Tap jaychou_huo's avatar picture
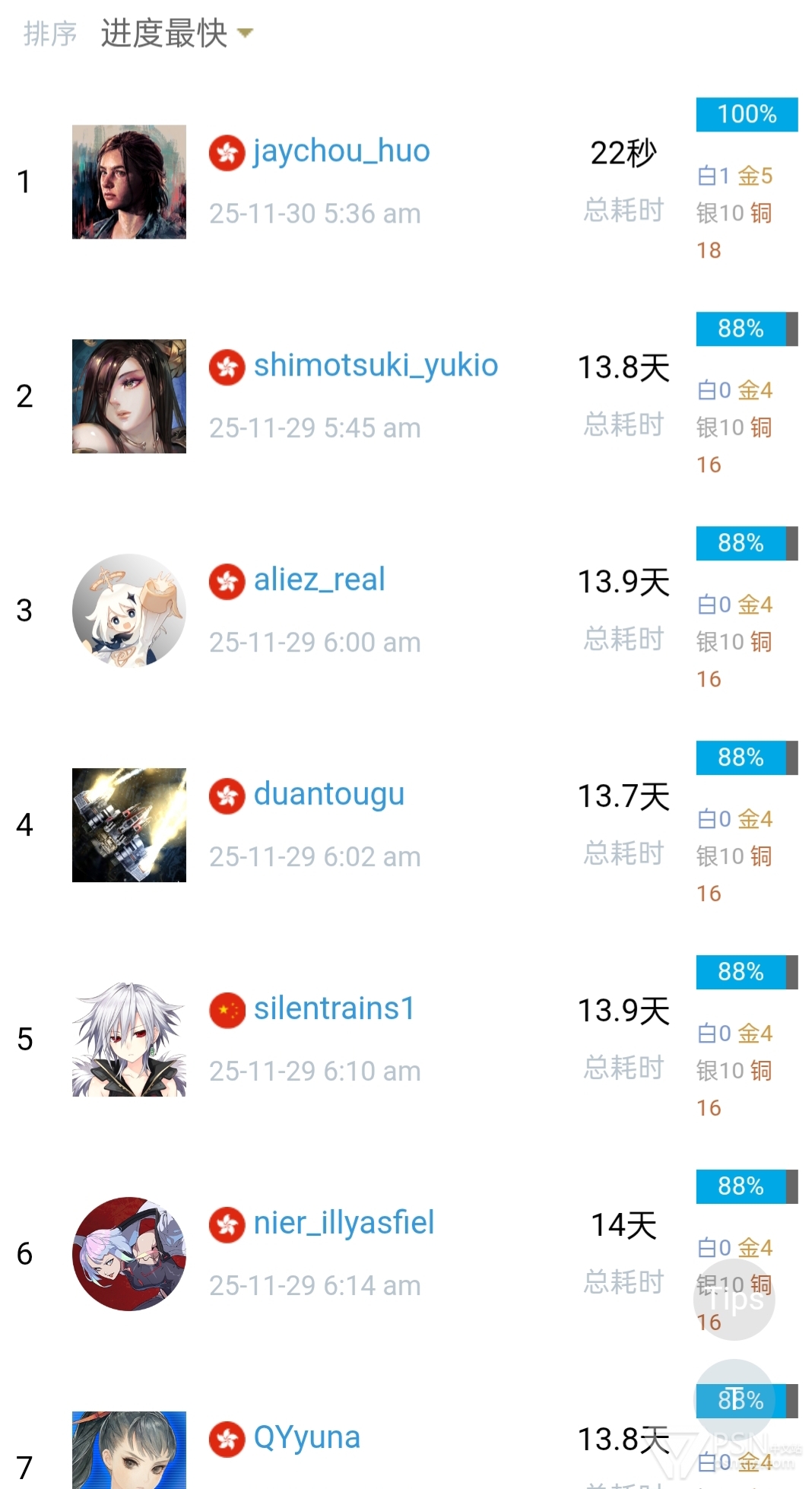This screenshot has height=1489, width=812. 129,182
